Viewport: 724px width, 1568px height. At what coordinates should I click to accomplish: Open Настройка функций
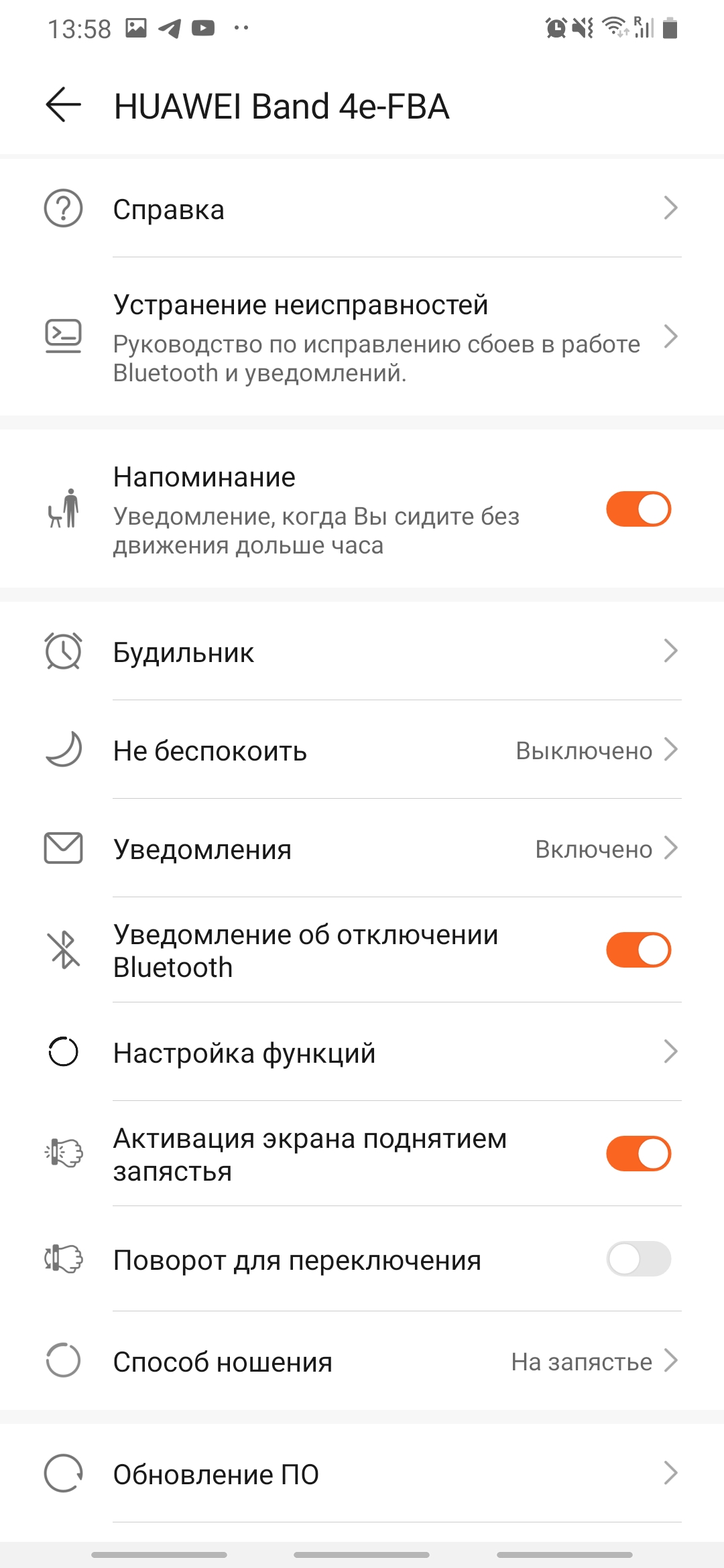(x=362, y=1052)
